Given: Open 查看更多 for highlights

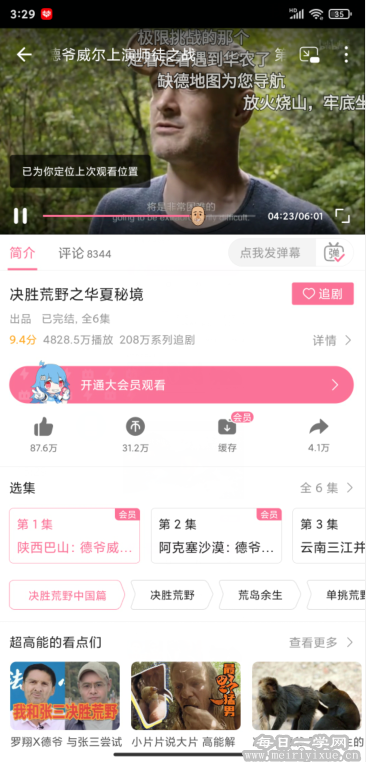Looking at the screenshot, I should tap(321, 642).
